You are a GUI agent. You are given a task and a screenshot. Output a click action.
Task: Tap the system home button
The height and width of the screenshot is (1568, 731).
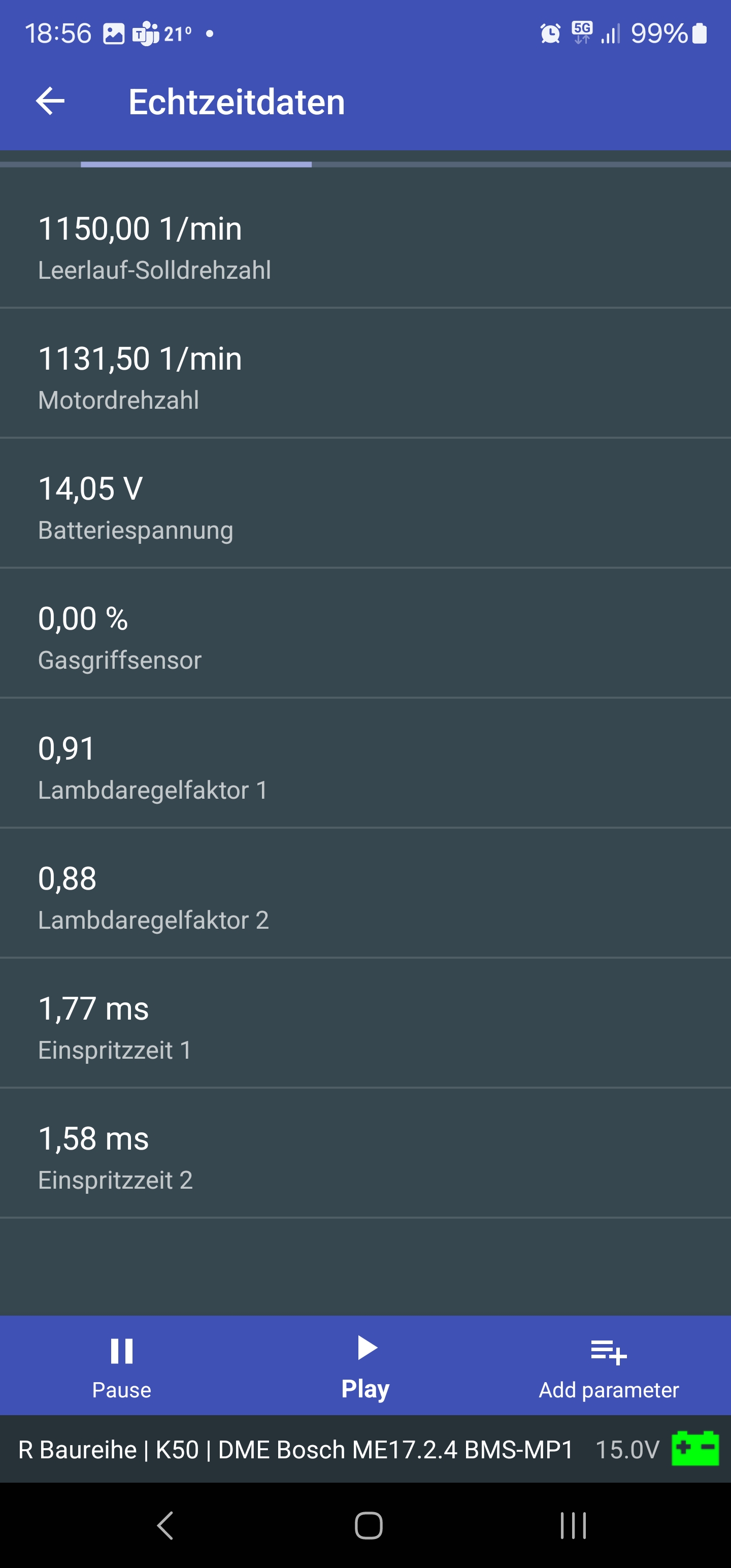(368, 1525)
